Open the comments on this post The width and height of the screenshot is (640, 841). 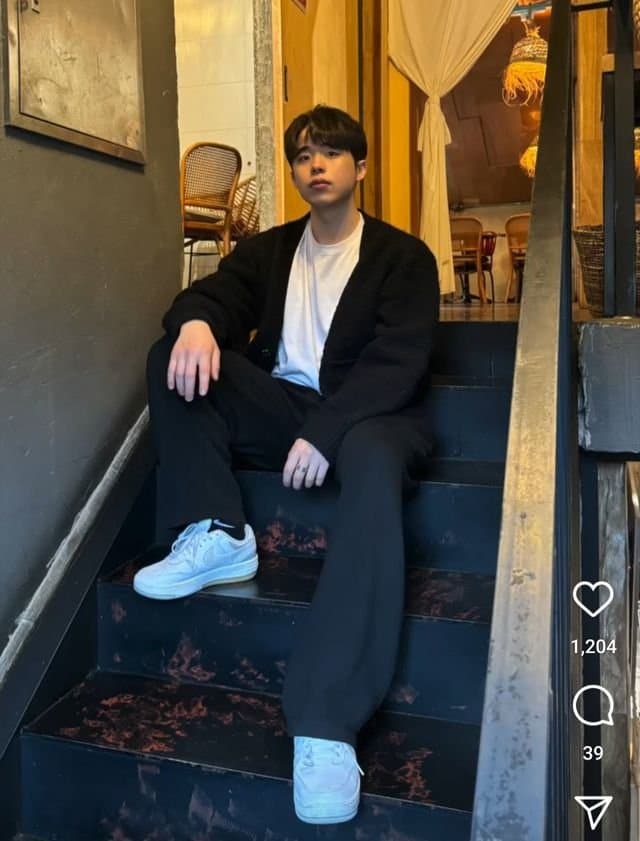[593, 705]
